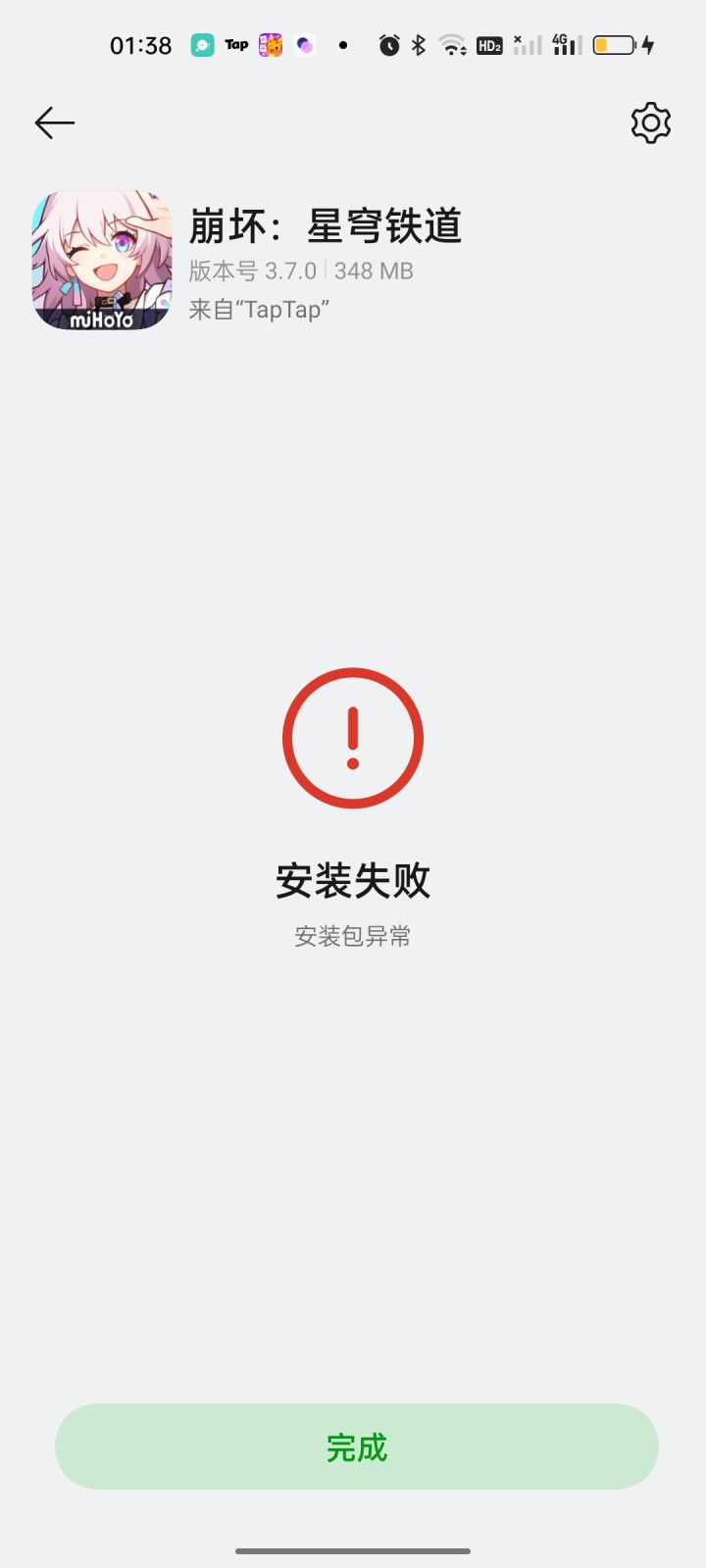Tap the TapTap notification icon in status bar

click(201, 44)
